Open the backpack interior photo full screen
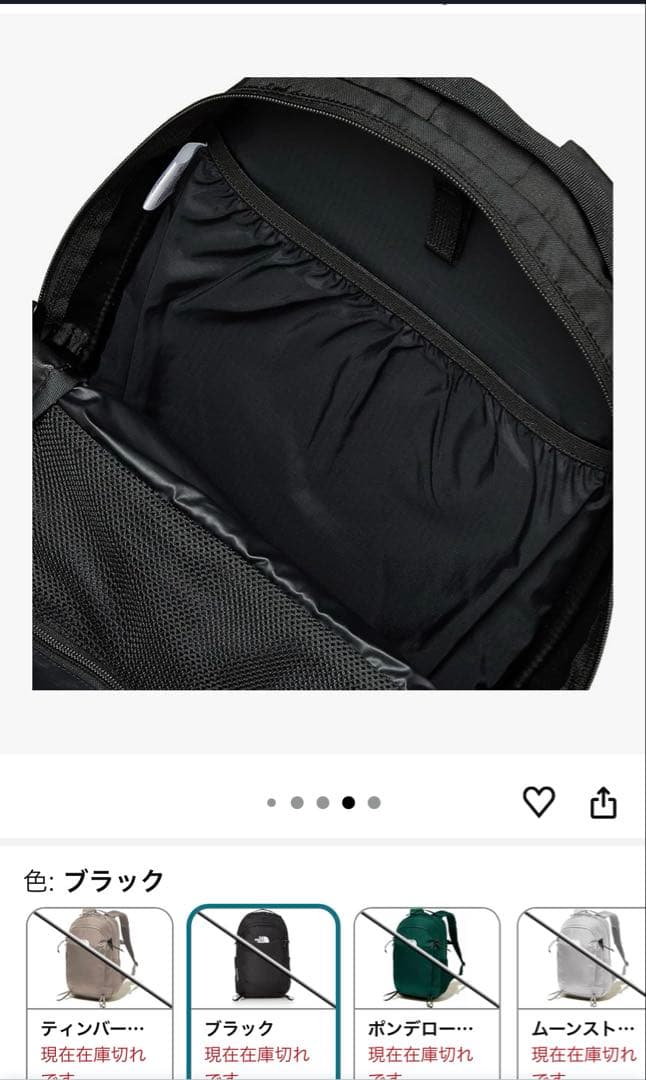Image resolution: width=646 pixels, height=1080 pixels. pos(322,383)
